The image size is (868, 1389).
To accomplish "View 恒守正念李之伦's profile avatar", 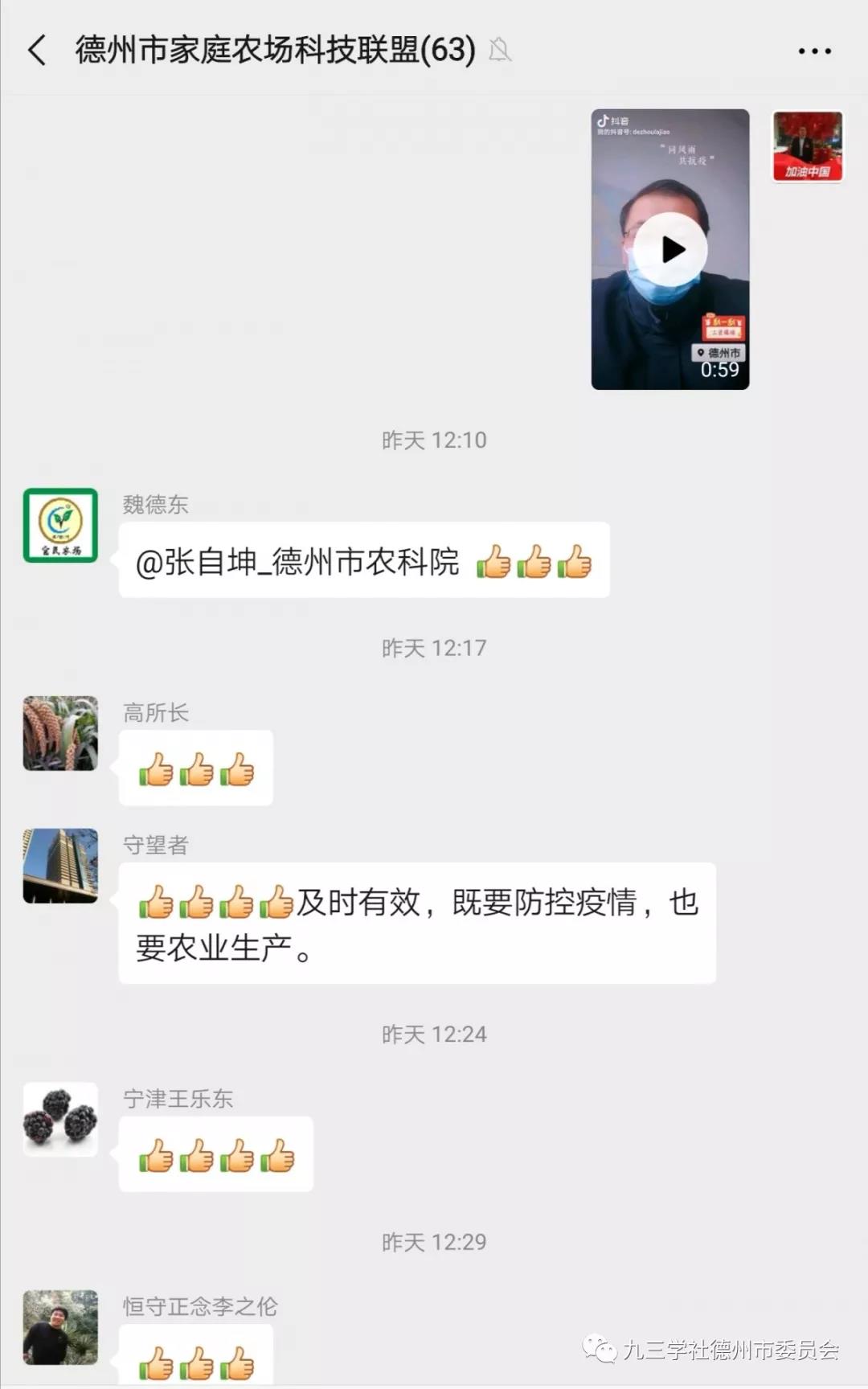I will [x=60, y=1327].
